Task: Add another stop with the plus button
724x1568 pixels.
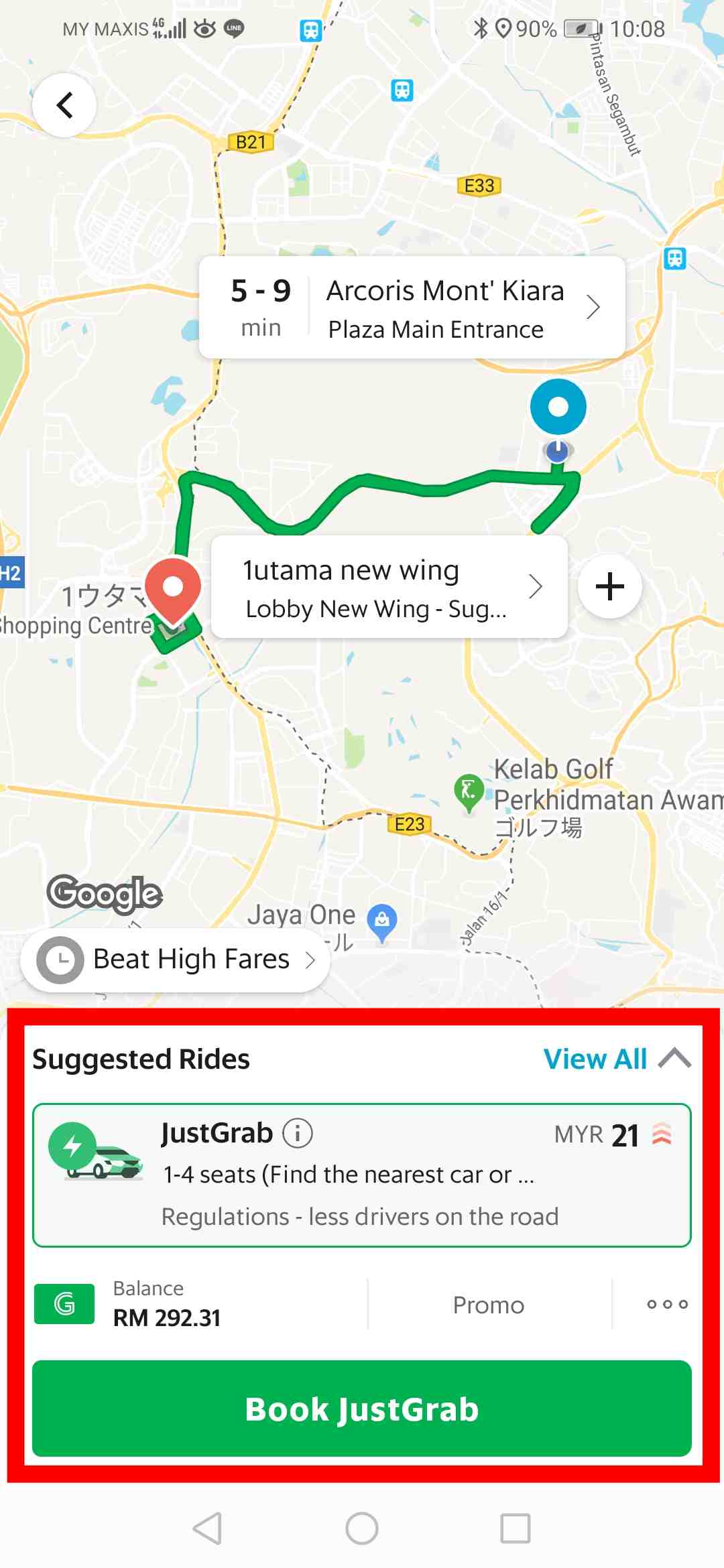Action: pos(609,587)
